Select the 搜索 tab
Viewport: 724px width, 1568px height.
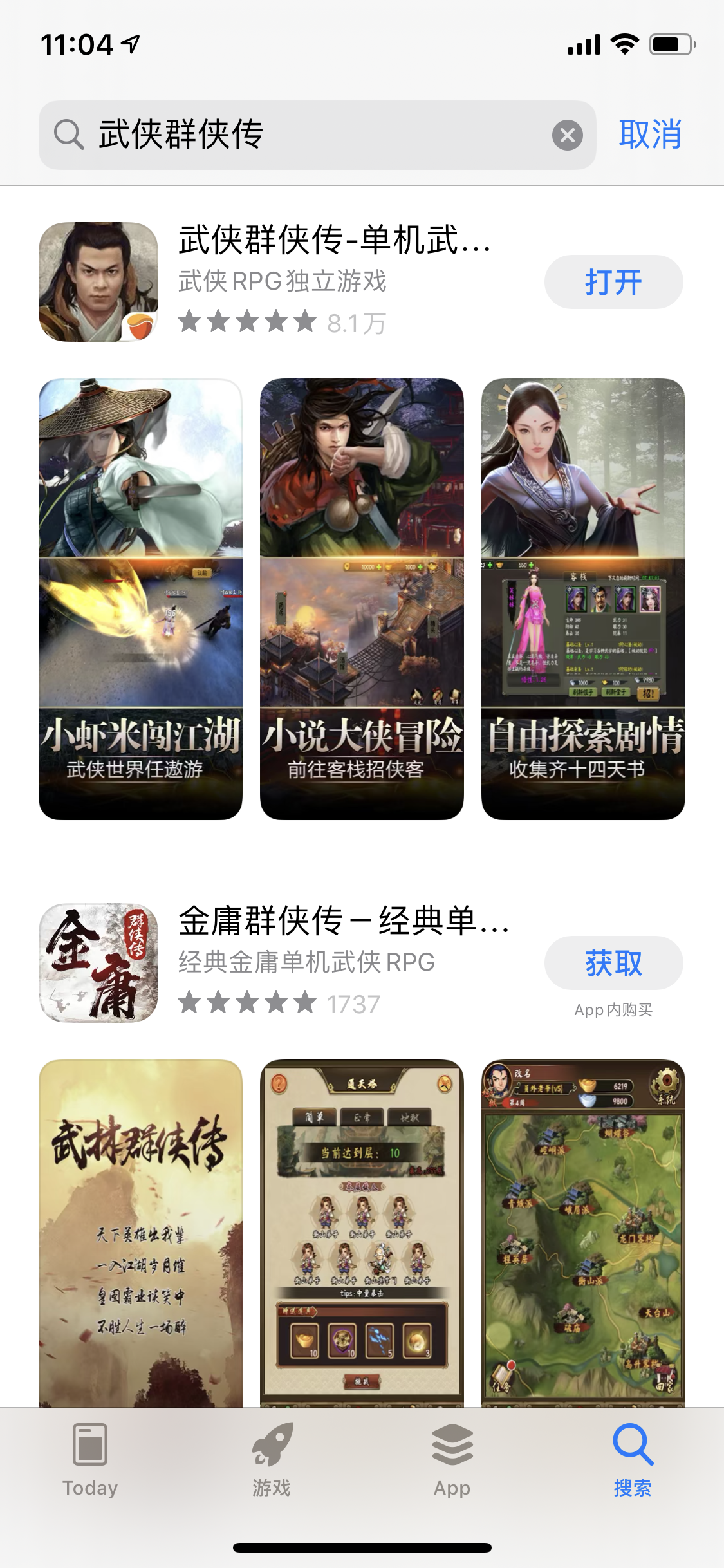click(633, 1460)
